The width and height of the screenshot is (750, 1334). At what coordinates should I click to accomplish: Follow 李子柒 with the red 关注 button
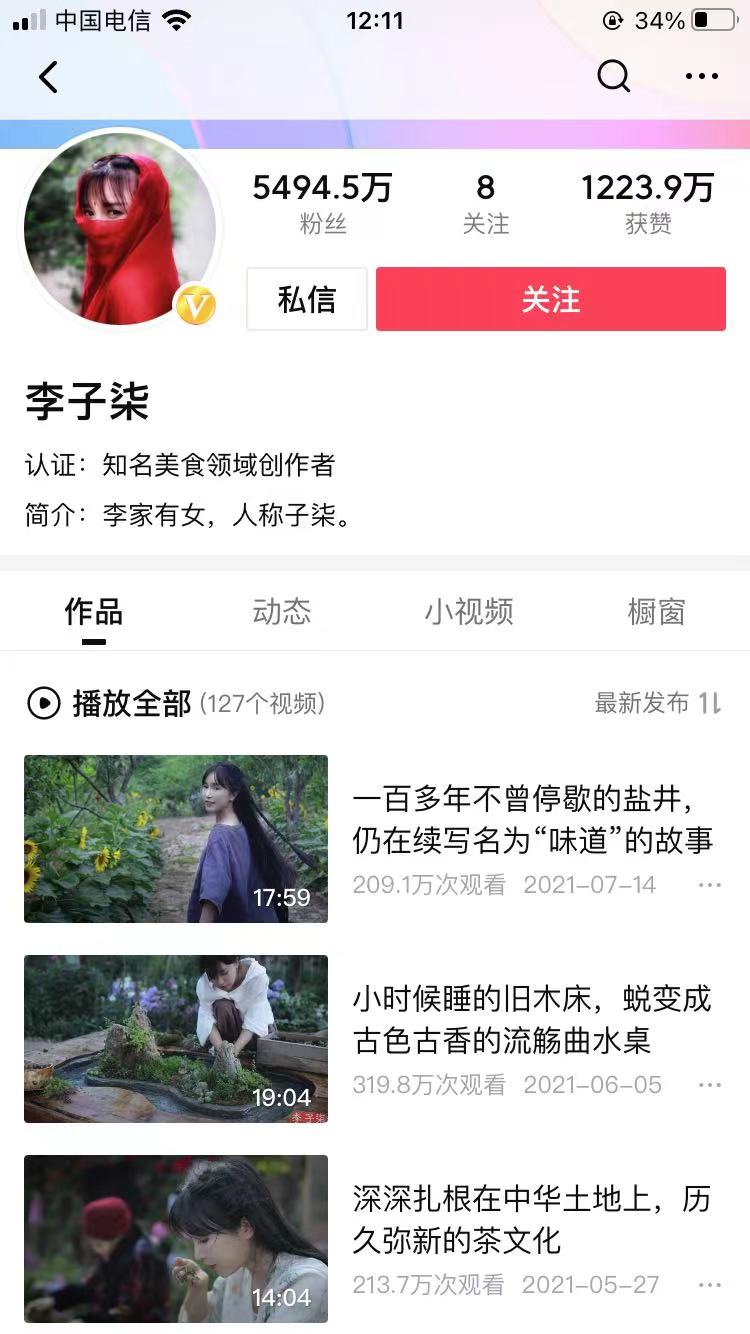pos(550,299)
